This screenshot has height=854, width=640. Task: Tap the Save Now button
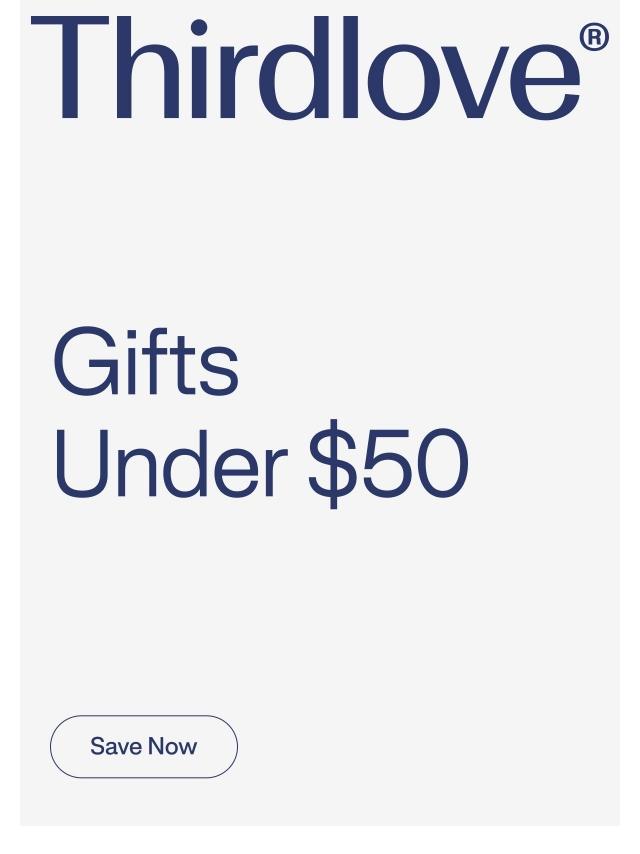pos(144,747)
